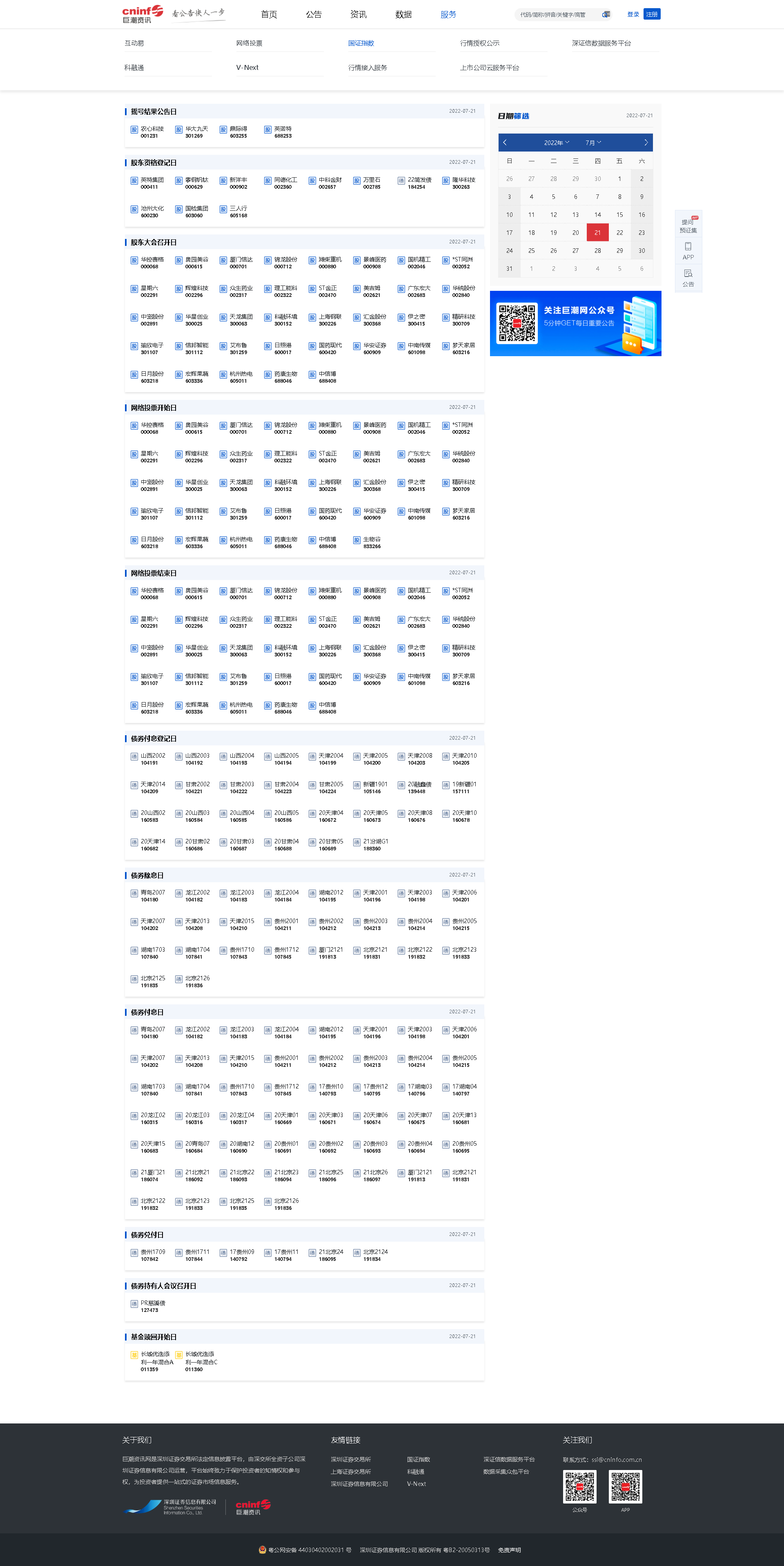Open 网络投票 service link

tap(249, 43)
